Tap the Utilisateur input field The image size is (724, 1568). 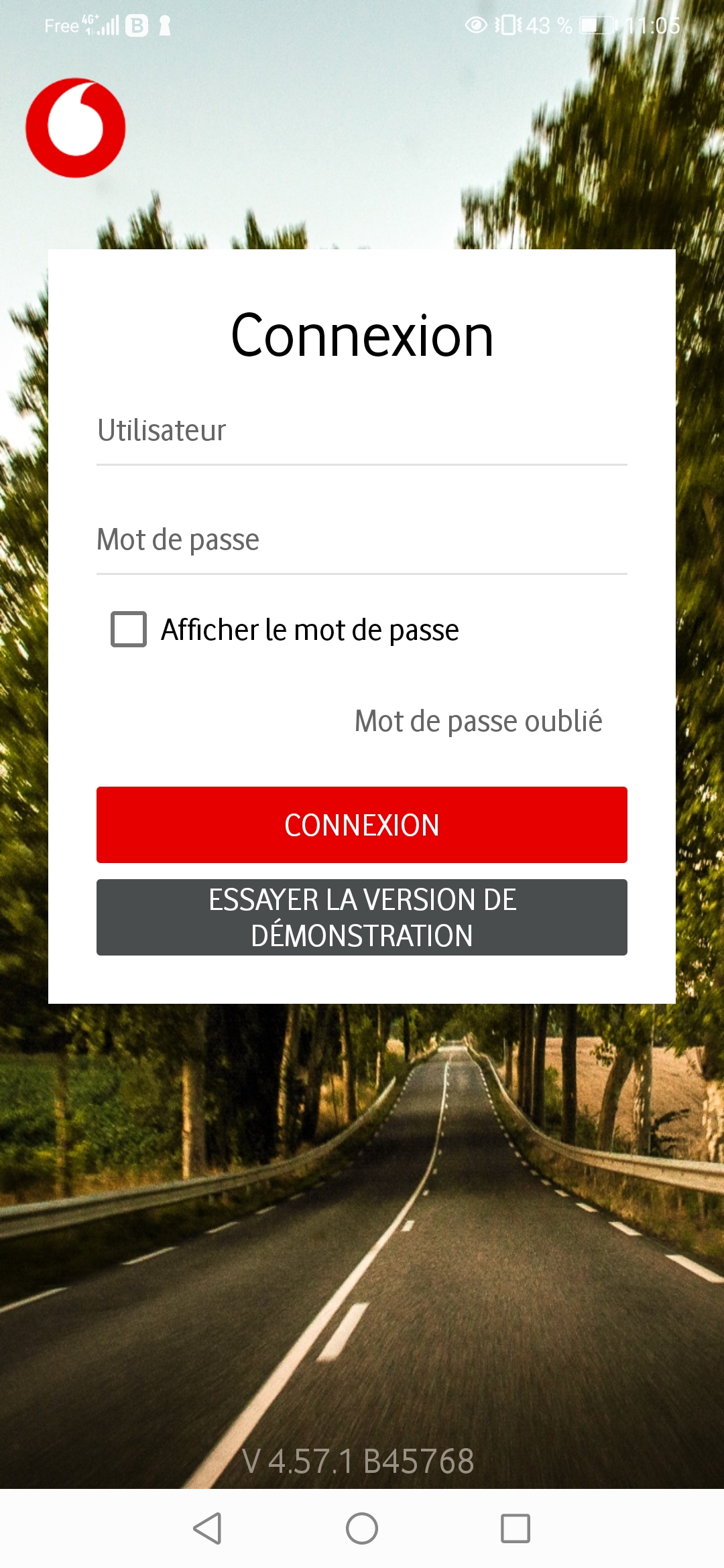362,432
